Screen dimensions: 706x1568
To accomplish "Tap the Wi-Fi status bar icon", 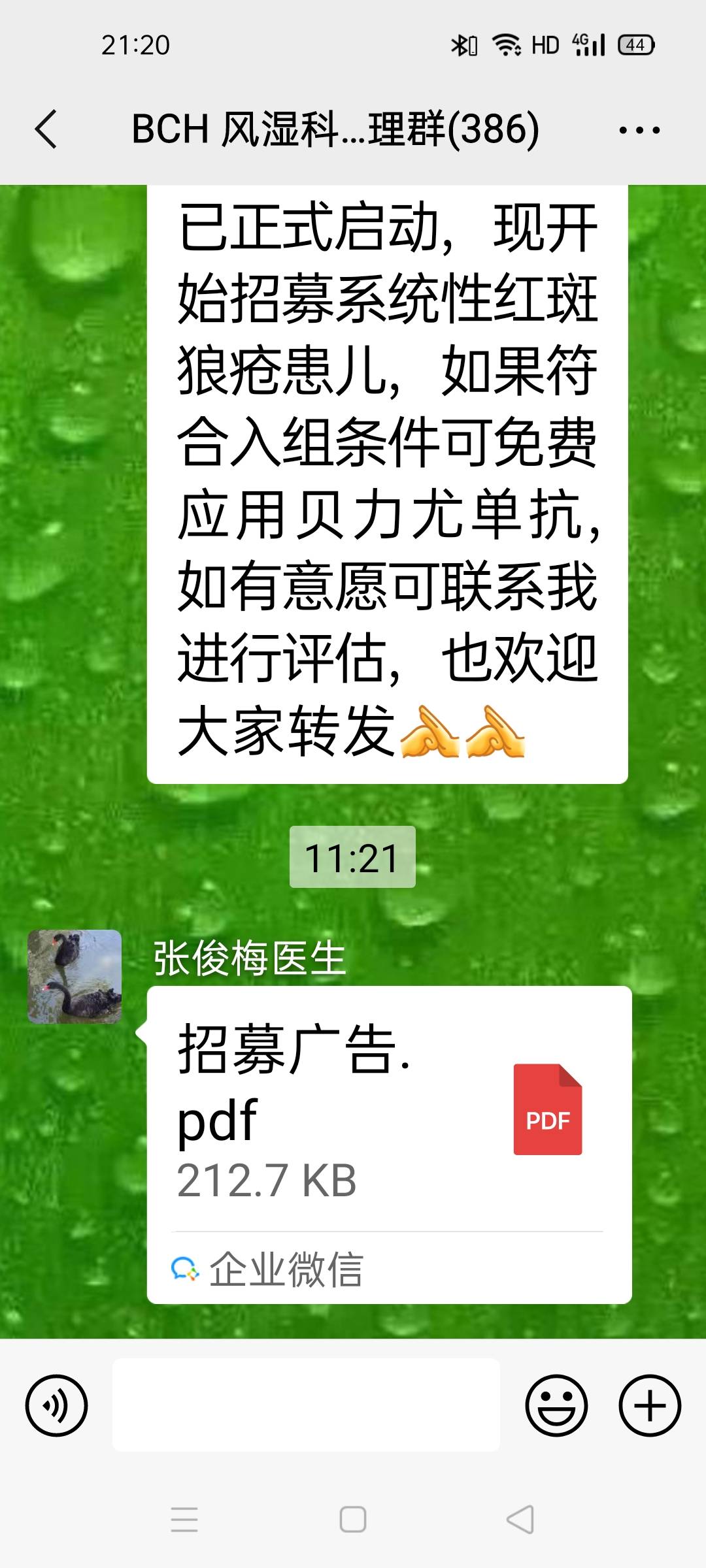I will [507, 44].
